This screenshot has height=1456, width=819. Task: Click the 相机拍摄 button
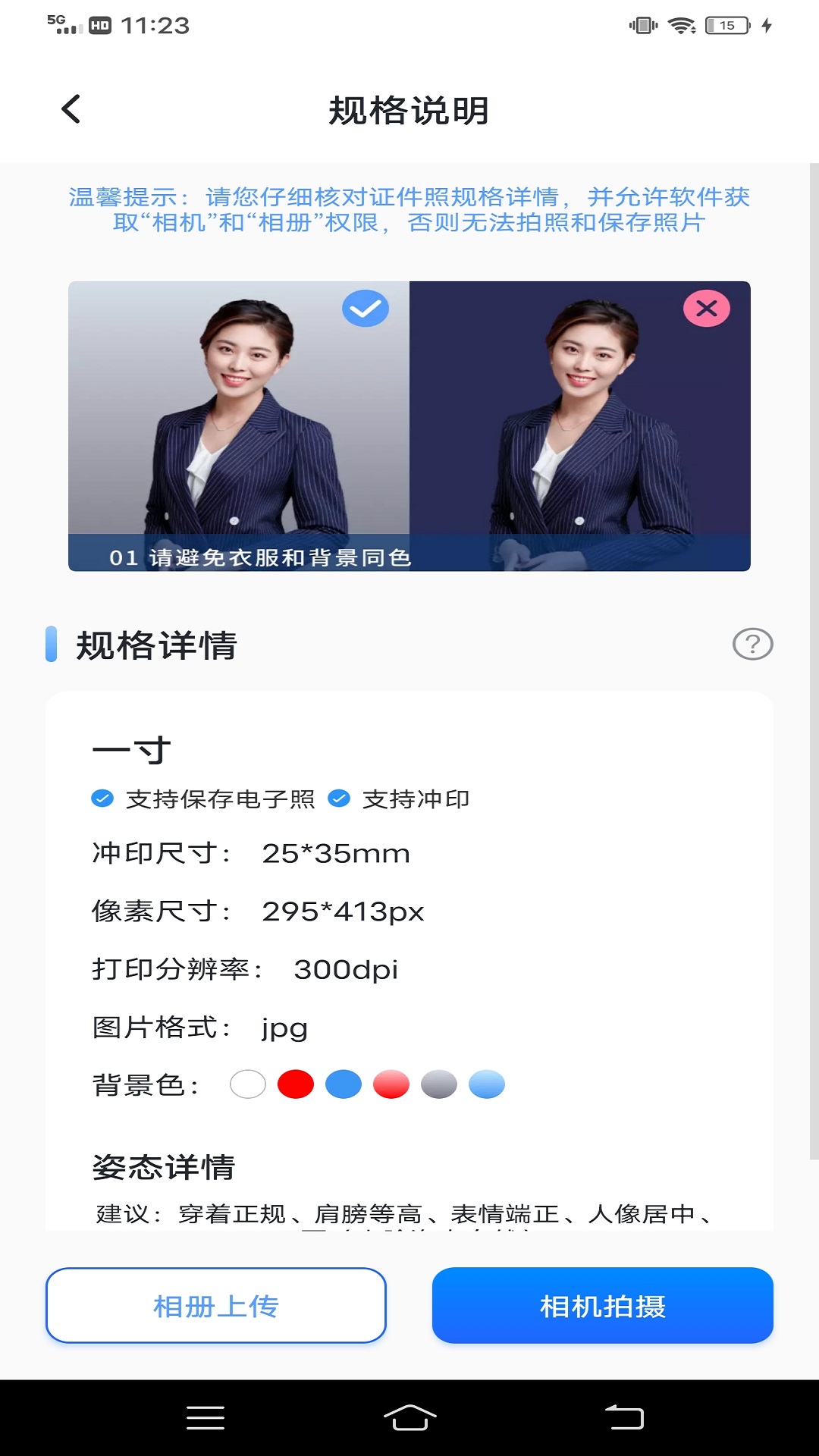[x=602, y=1305]
